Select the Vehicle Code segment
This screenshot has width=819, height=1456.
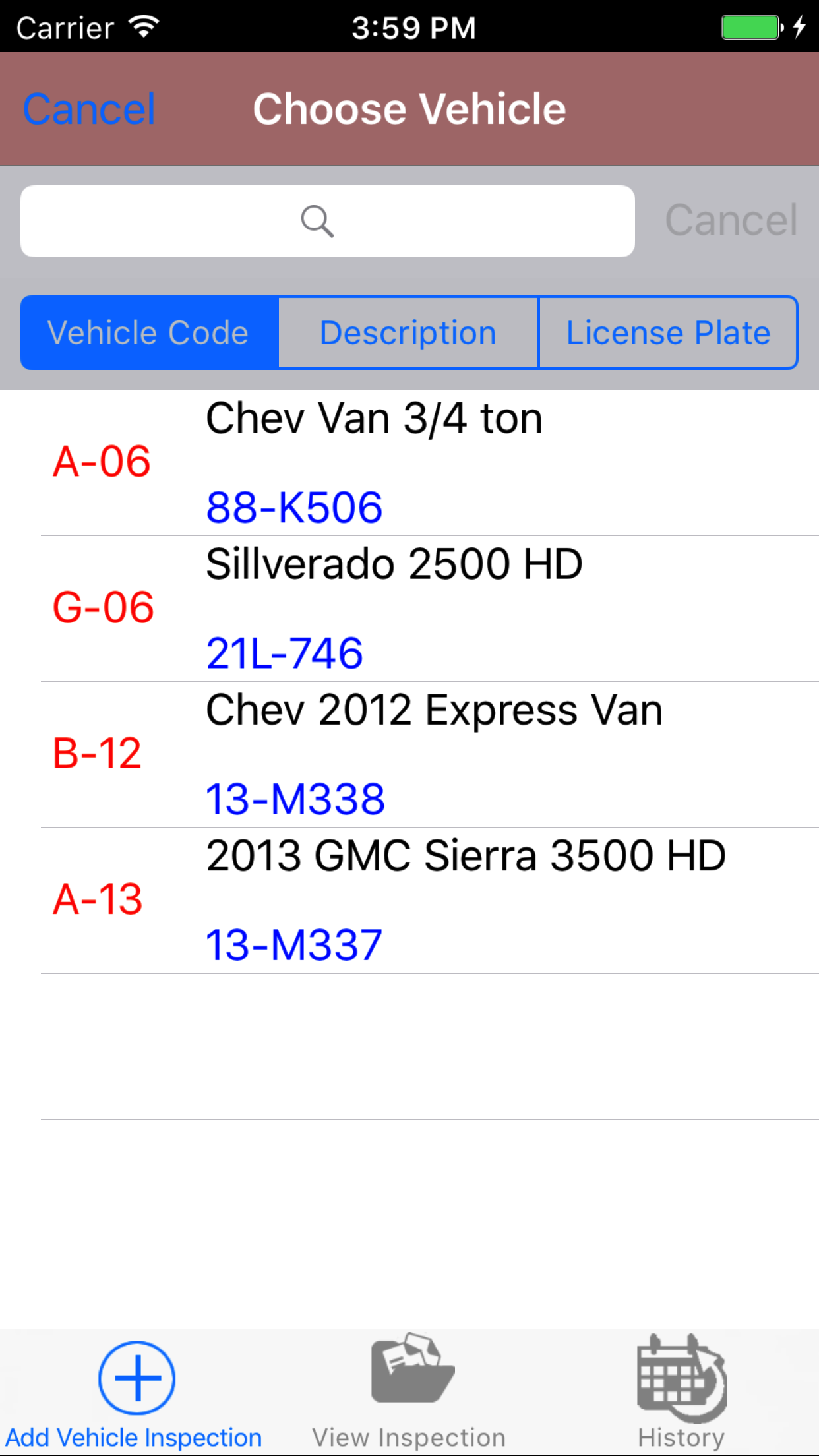click(x=149, y=333)
